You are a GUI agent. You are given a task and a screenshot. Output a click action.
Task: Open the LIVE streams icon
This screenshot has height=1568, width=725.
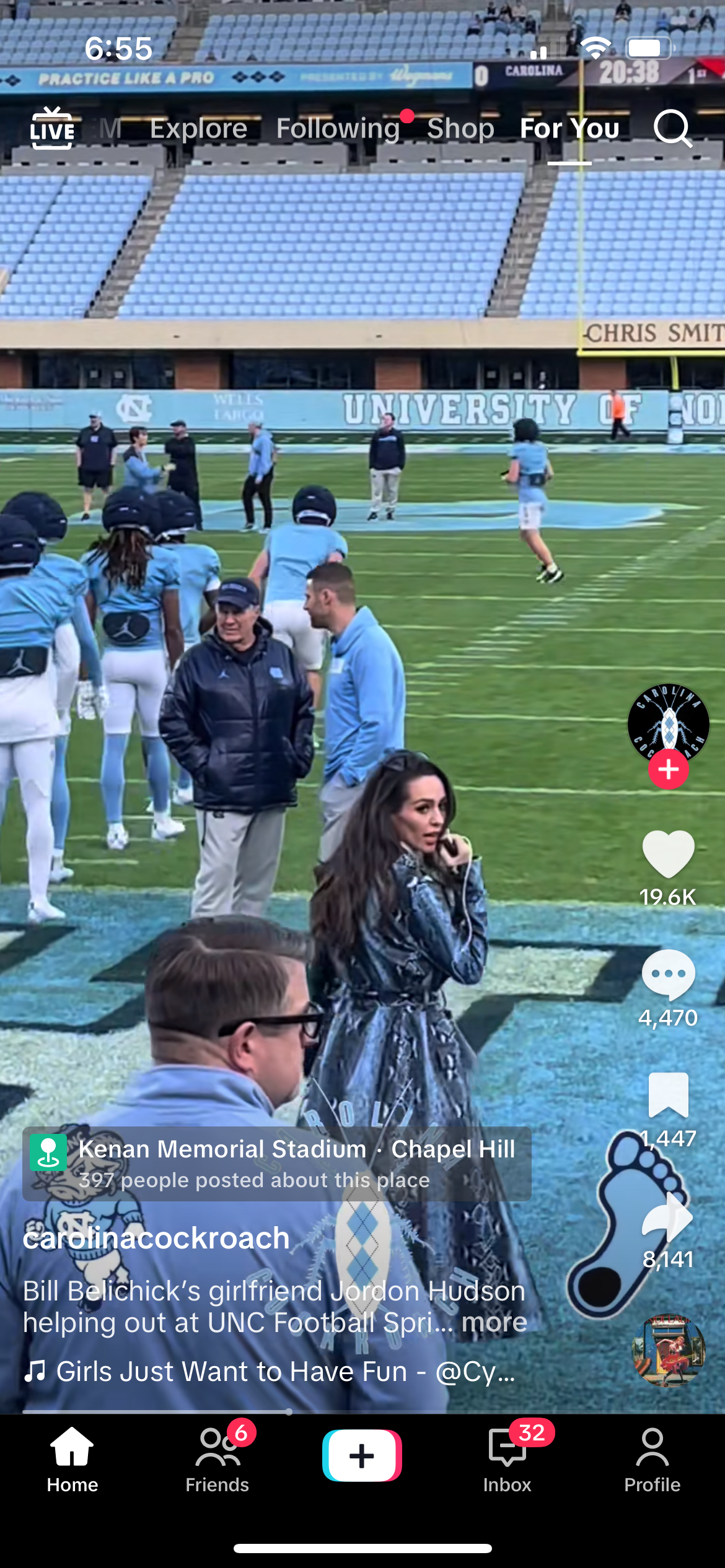click(53, 128)
